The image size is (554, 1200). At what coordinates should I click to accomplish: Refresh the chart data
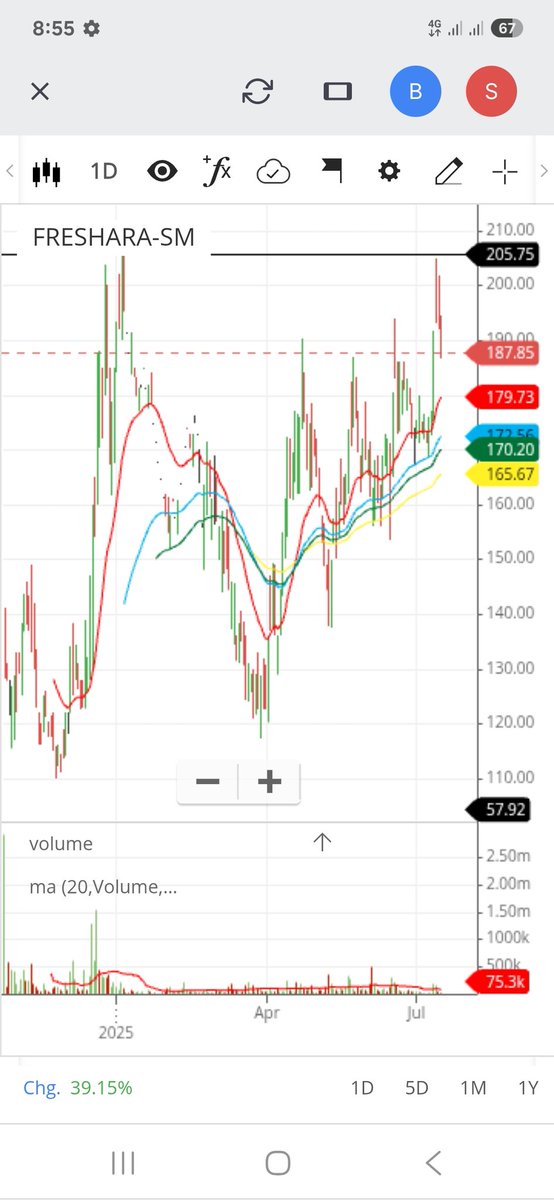click(258, 92)
